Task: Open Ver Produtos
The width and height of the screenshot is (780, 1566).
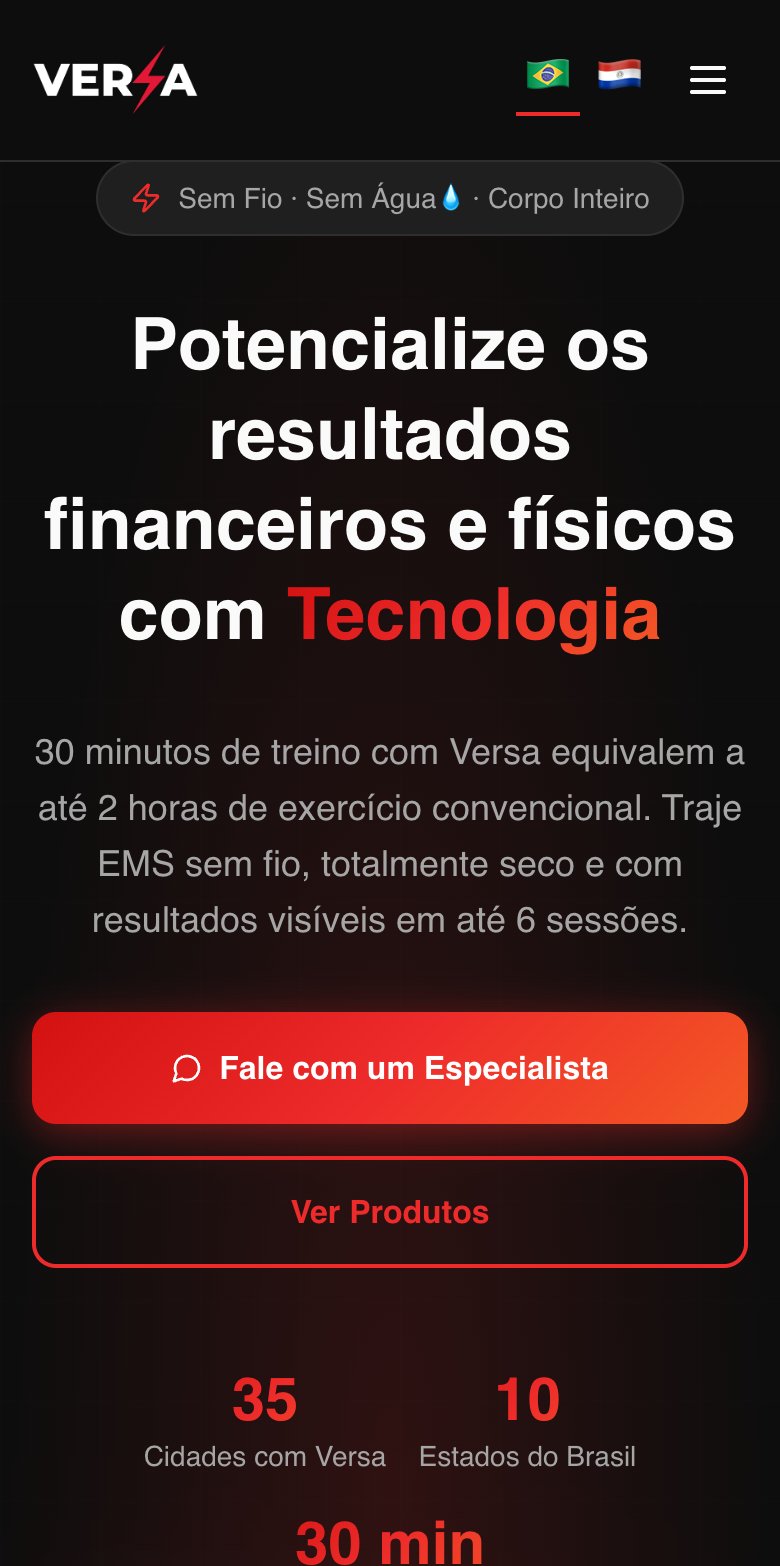Action: [x=390, y=1212]
